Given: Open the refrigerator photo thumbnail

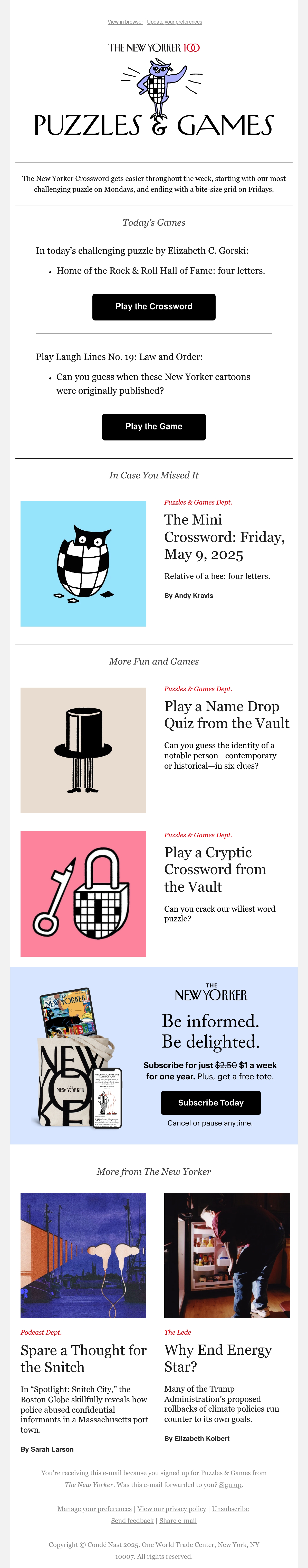Looking at the screenshot, I should (x=227, y=1256).
